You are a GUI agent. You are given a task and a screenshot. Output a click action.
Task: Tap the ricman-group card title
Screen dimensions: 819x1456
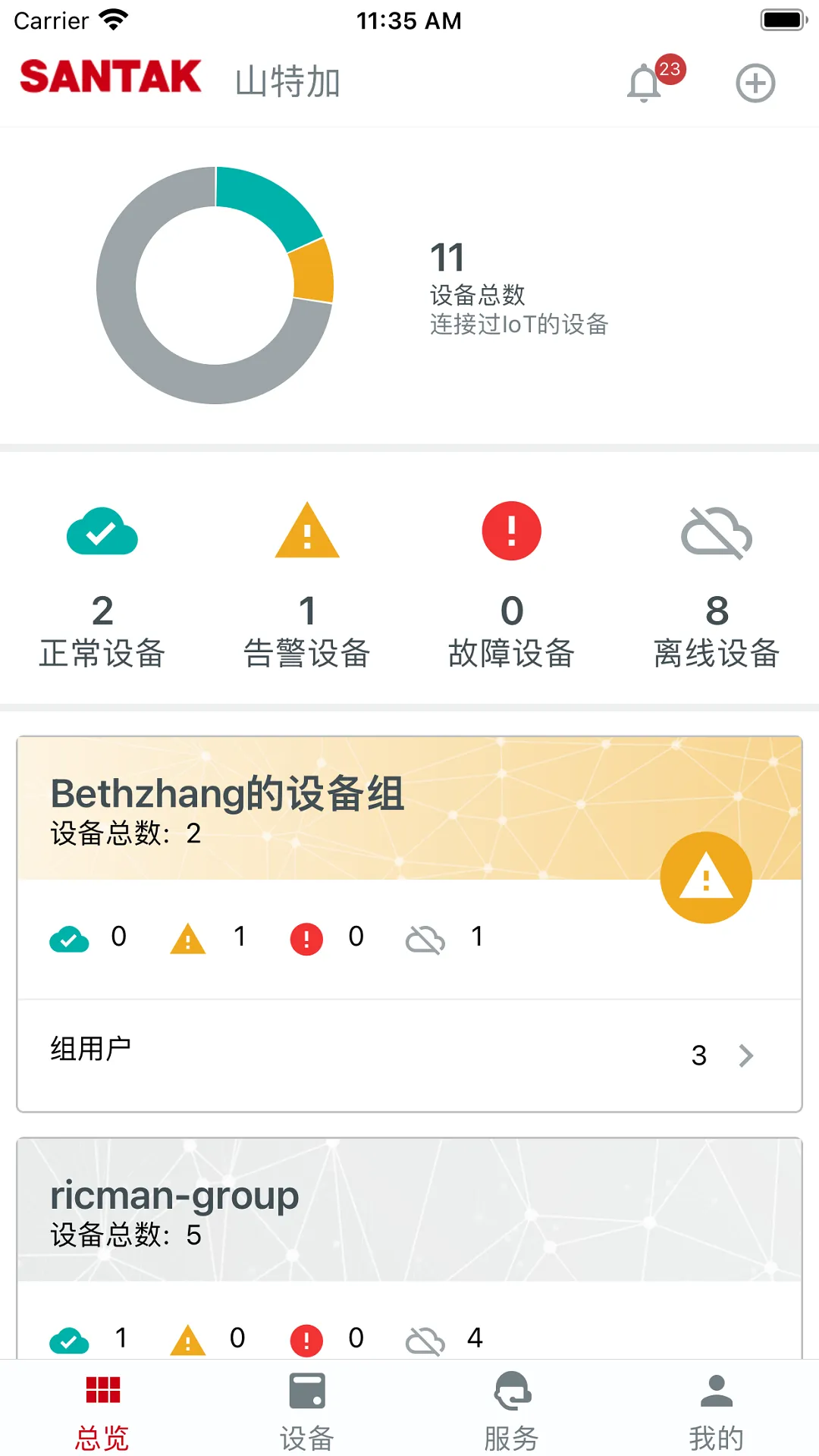pyautogui.click(x=173, y=1195)
